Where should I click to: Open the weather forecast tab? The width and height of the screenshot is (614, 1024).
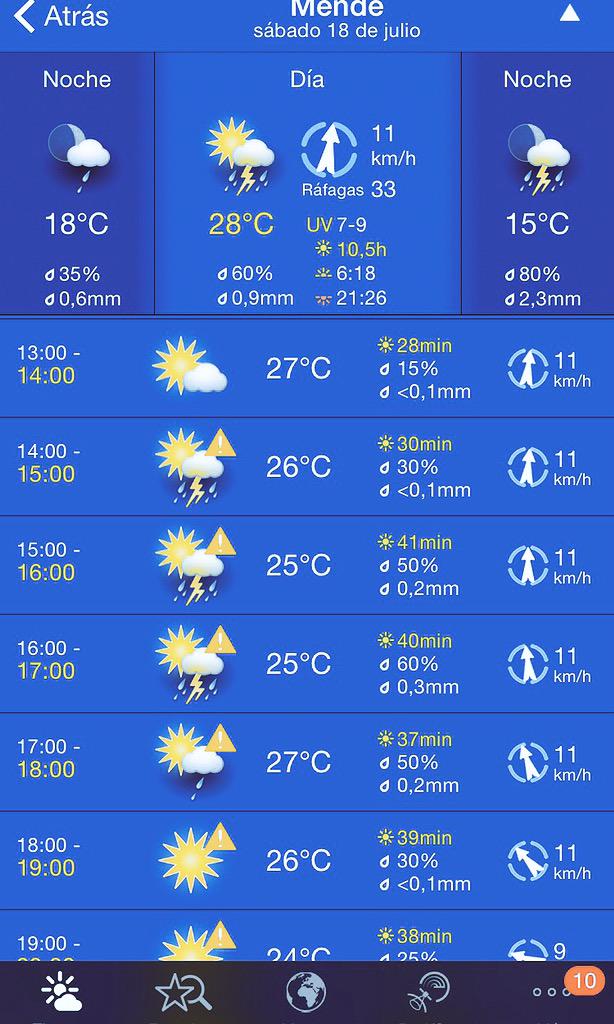(x=62, y=992)
